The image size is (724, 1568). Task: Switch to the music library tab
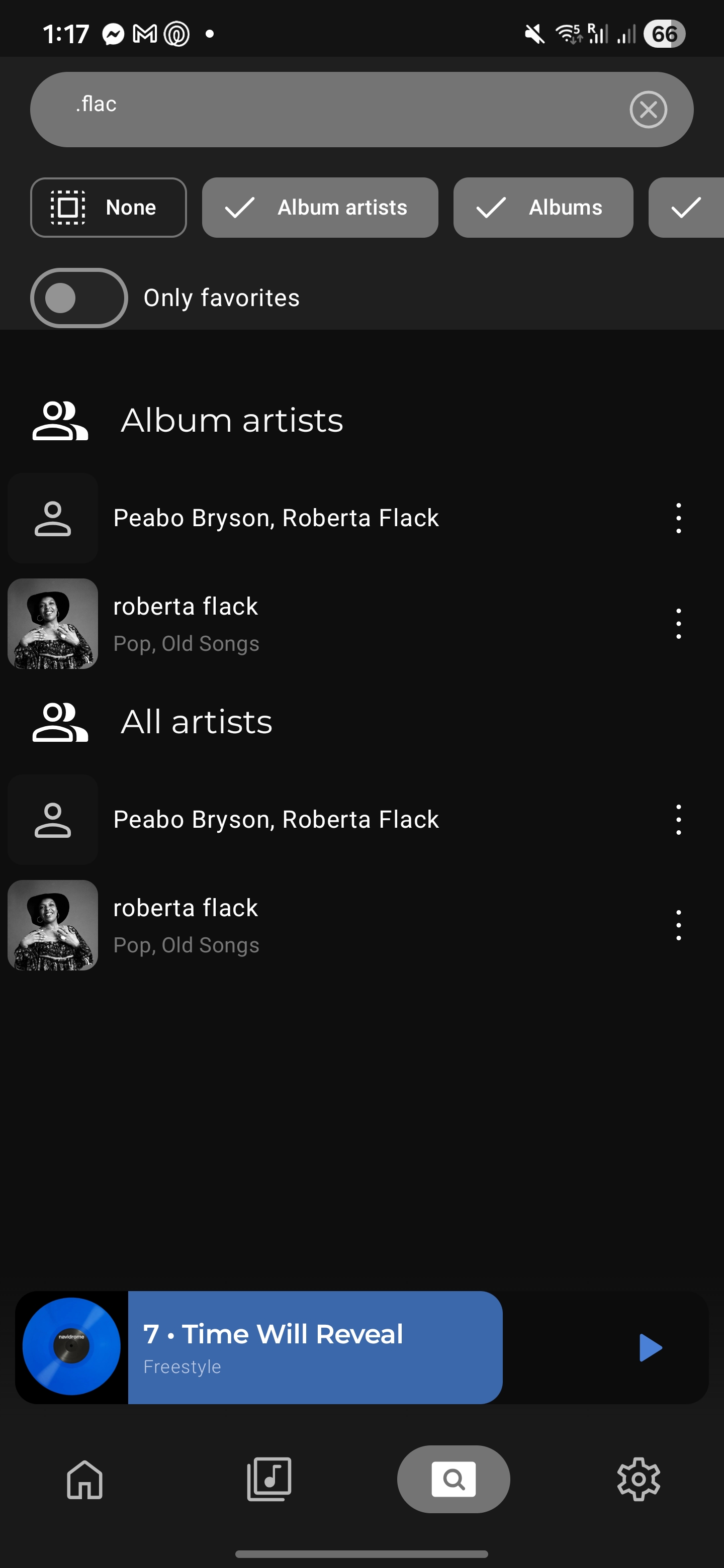pyautogui.click(x=269, y=1479)
